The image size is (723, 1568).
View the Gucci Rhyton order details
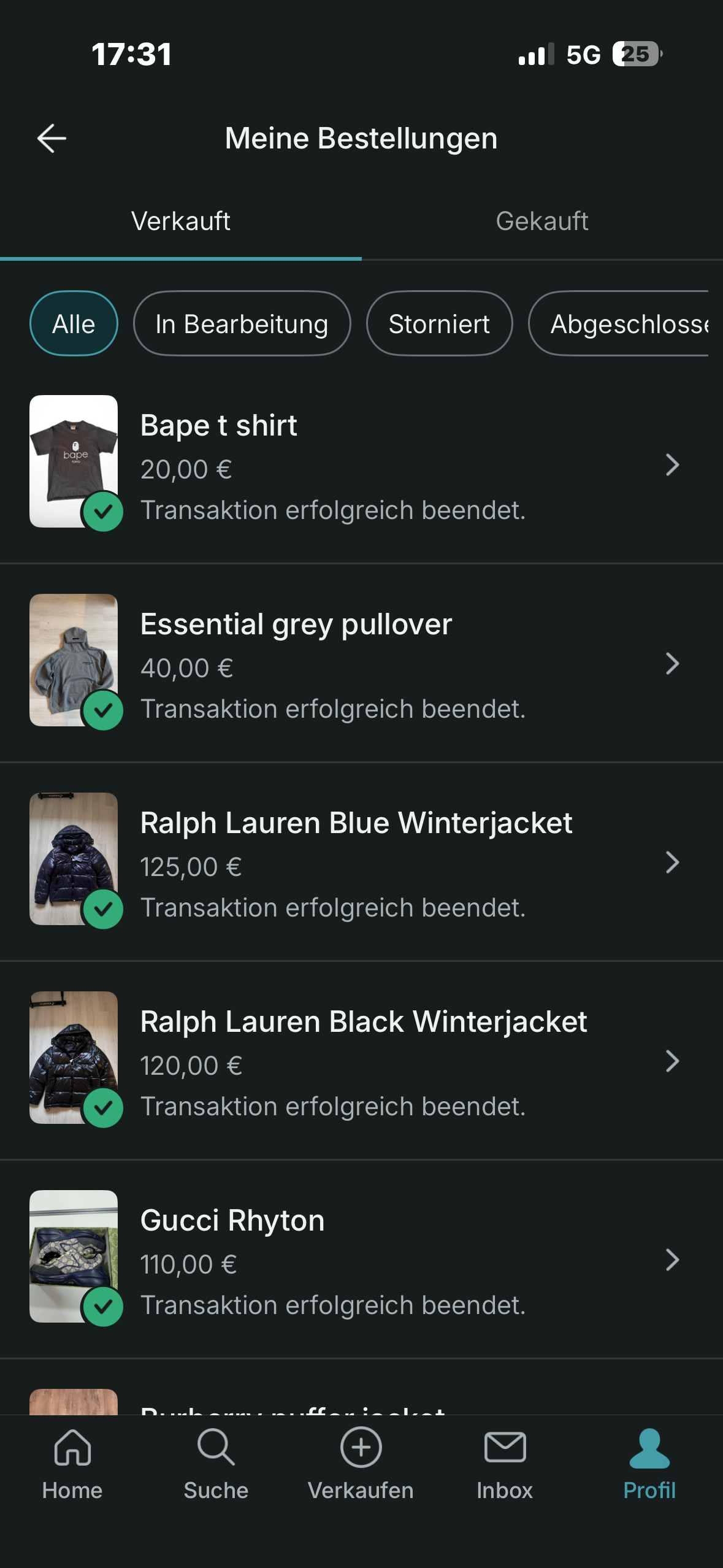point(361,1260)
